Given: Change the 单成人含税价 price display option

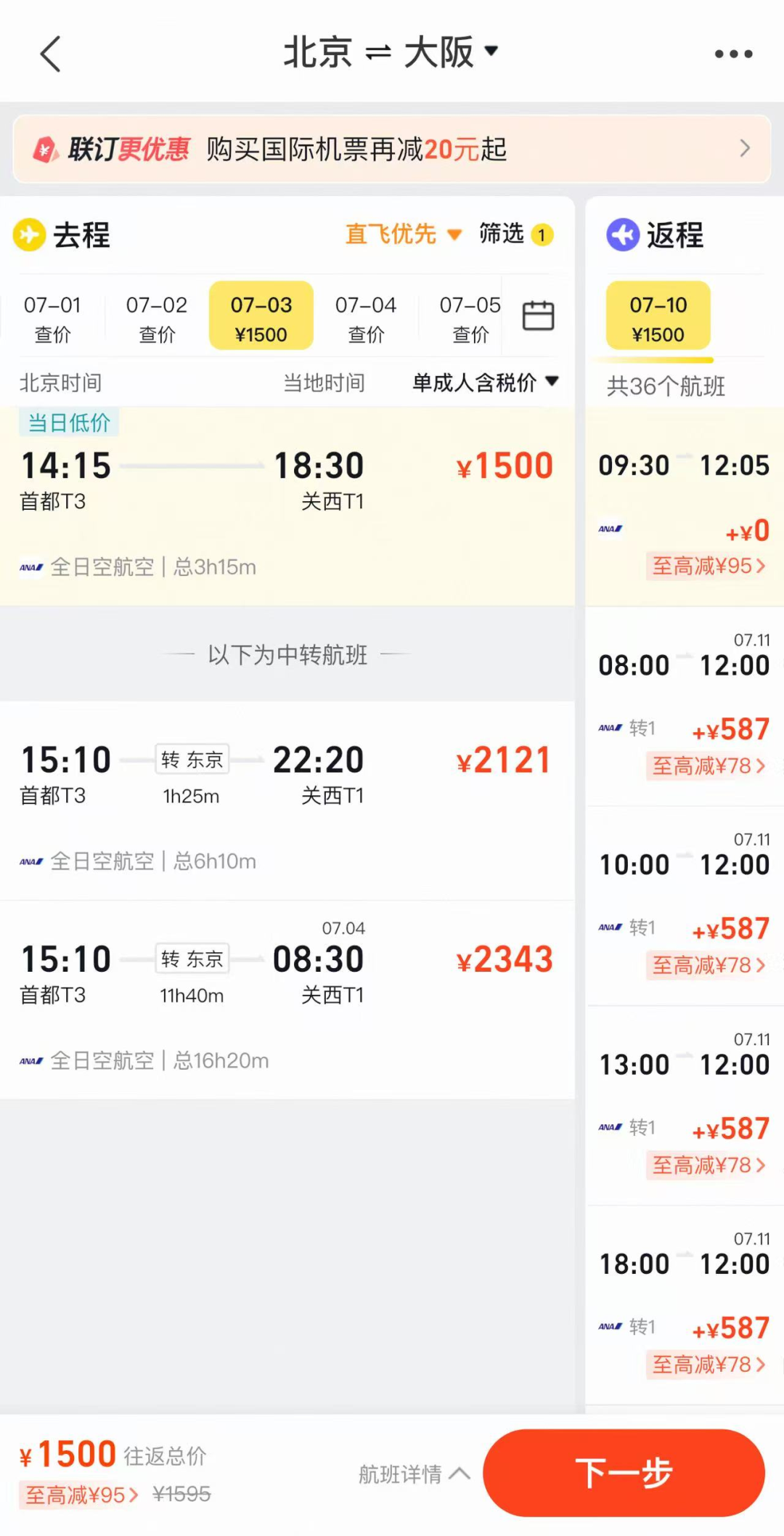Looking at the screenshot, I should (x=485, y=382).
